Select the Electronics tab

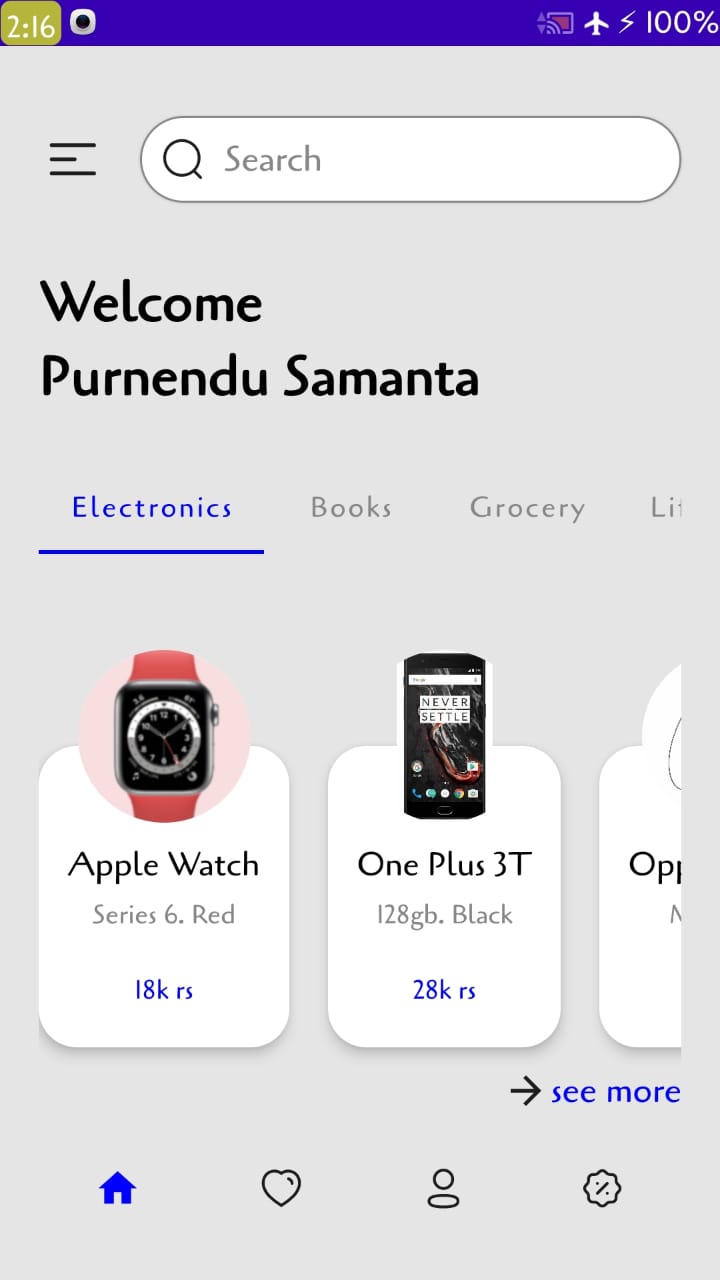[150, 508]
